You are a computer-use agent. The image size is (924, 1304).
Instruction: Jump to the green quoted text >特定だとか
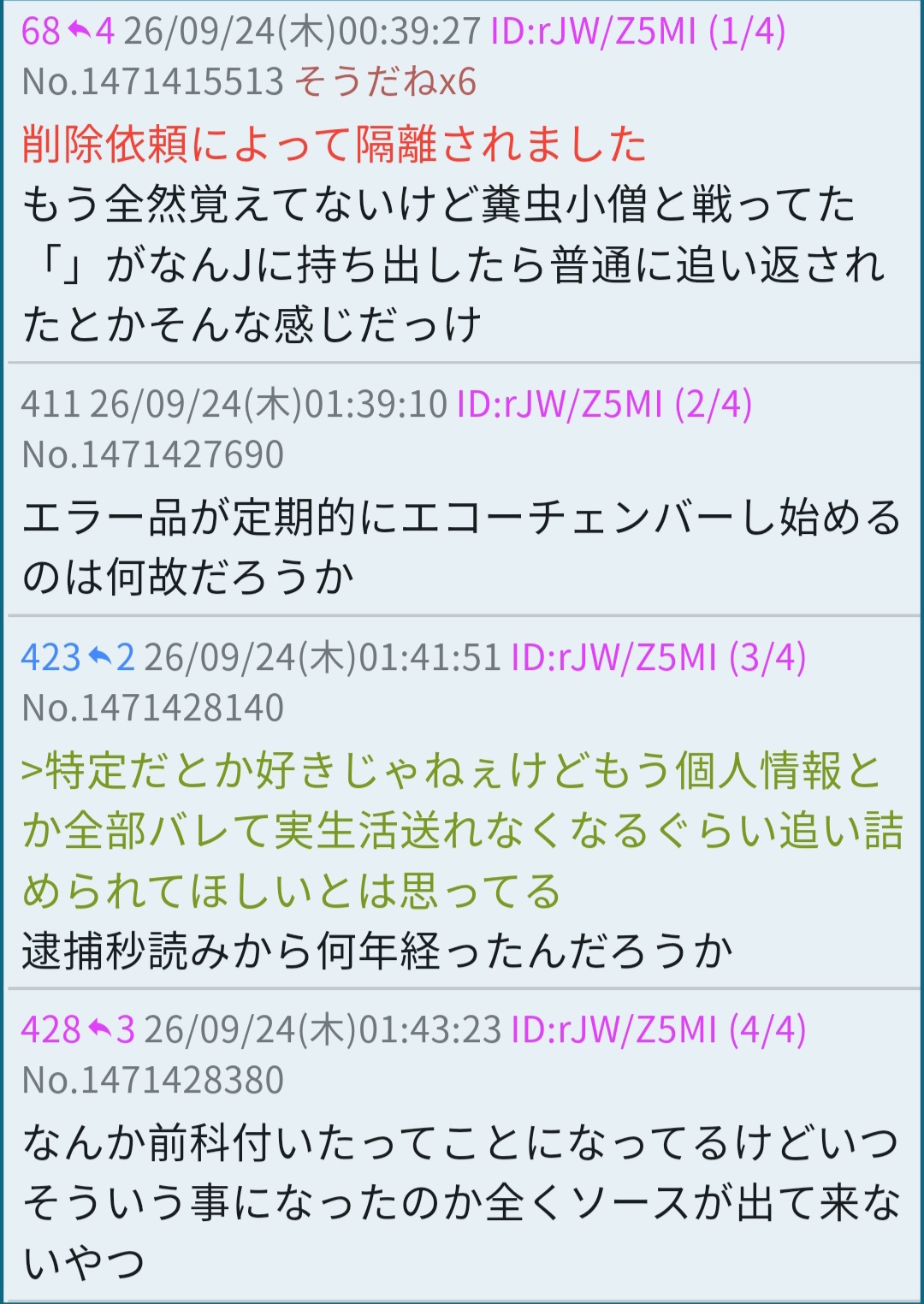(x=462, y=830)
